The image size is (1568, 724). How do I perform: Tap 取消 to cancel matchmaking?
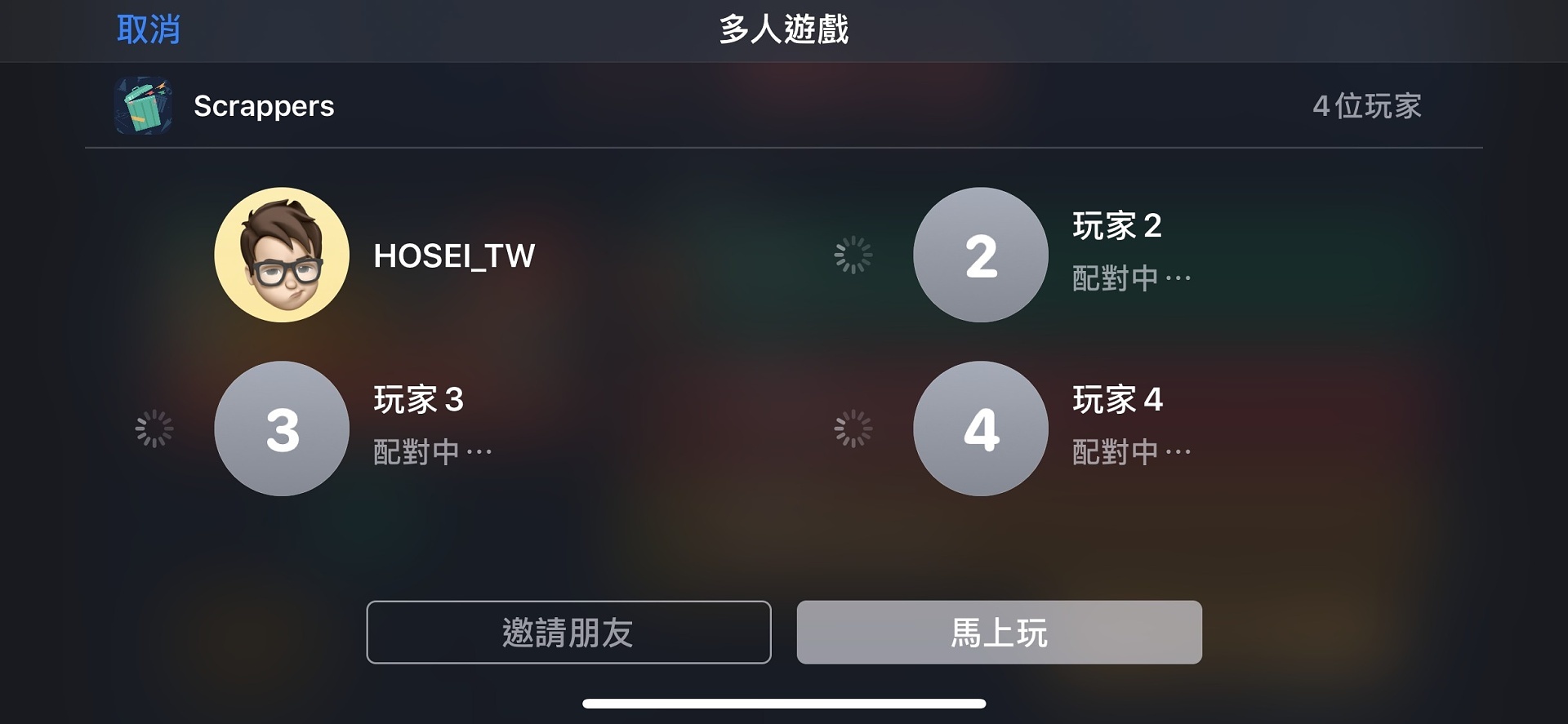click(148, 30)
